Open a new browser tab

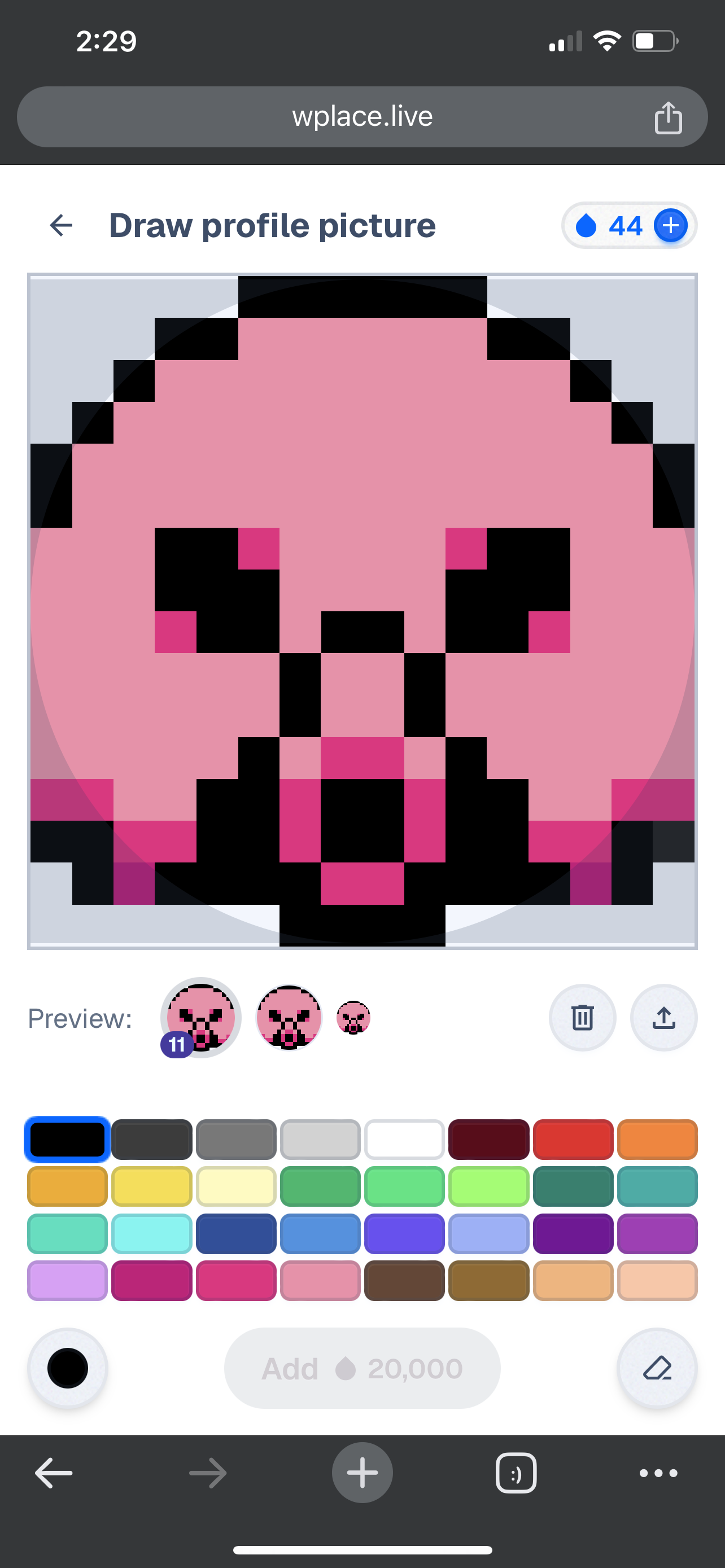click(x=362, y=1473)
